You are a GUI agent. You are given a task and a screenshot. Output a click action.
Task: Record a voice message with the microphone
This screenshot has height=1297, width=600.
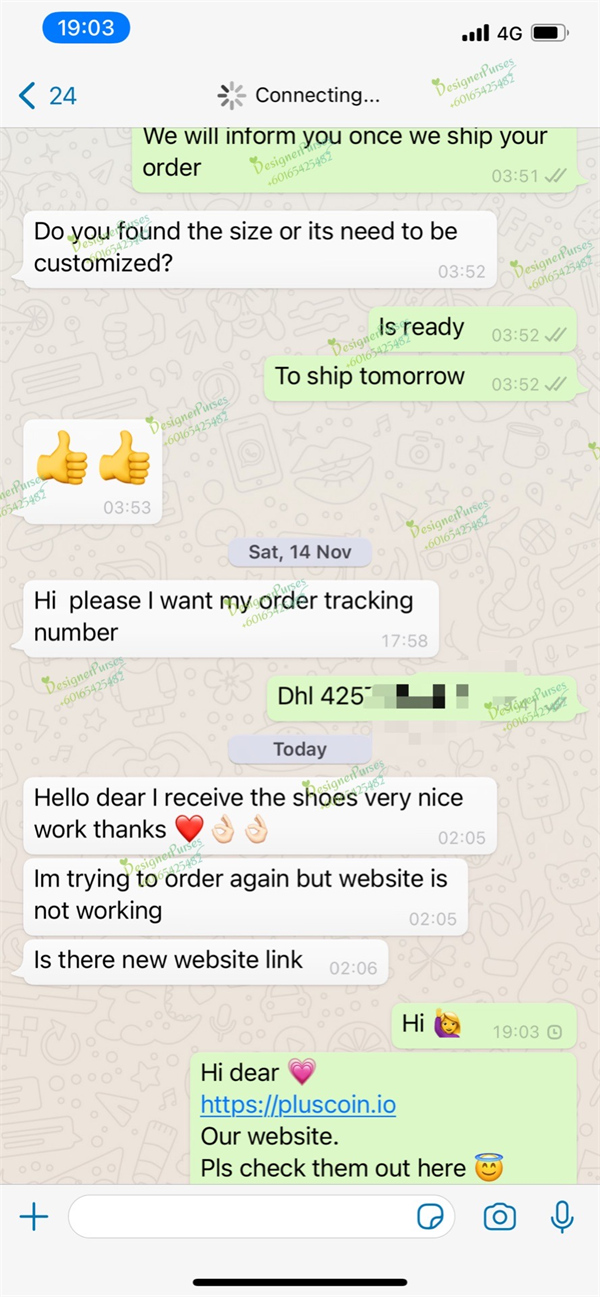pyautogui.click(x=563, y=1216)
